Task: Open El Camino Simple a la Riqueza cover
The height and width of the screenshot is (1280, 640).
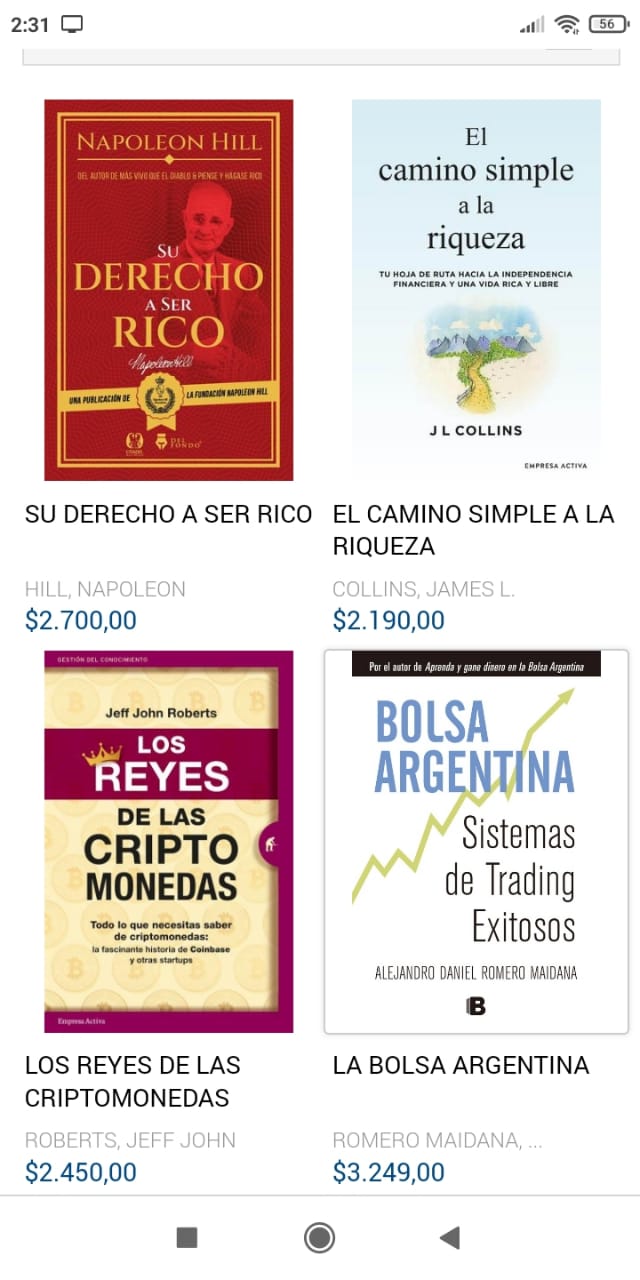Action: pos(476,290)
